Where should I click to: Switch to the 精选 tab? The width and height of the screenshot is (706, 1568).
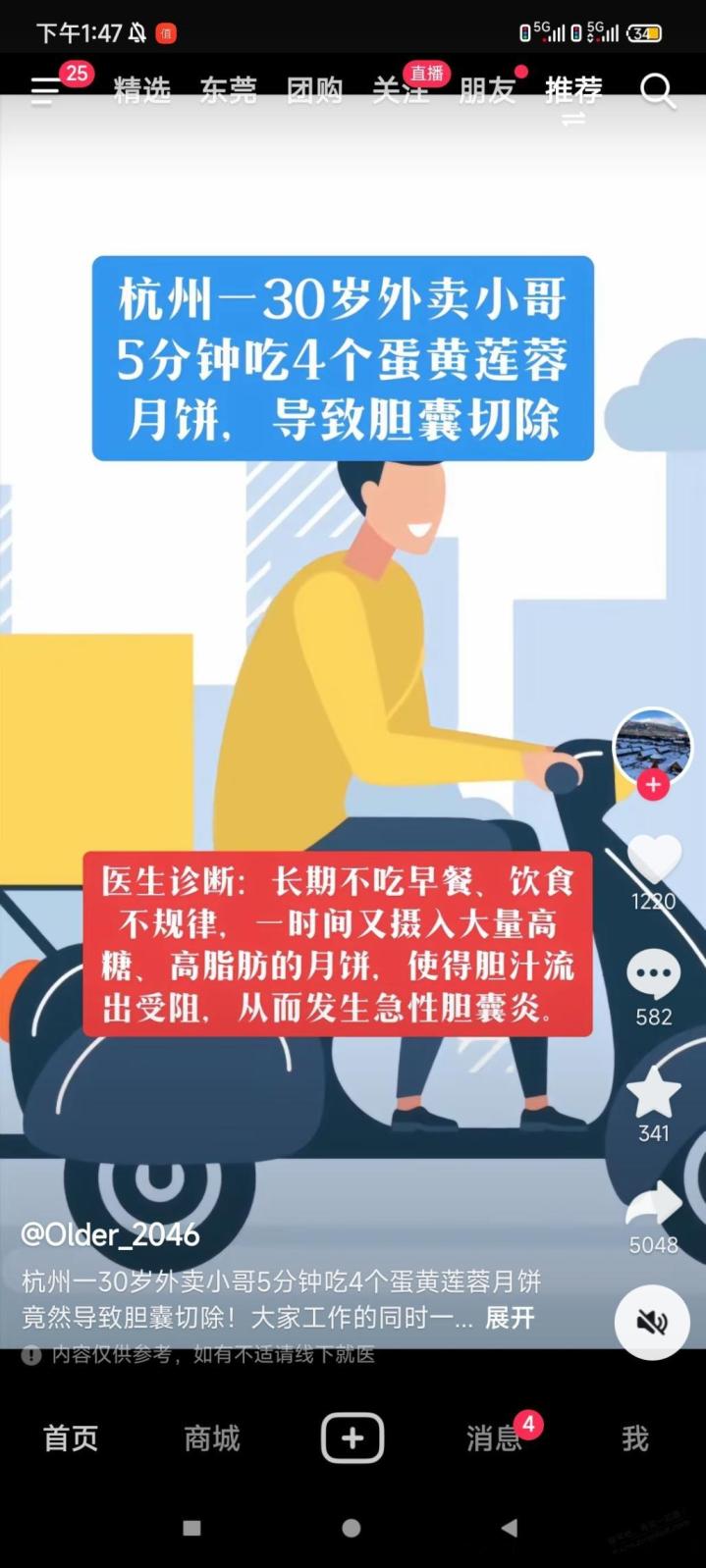tap(142, 90)
